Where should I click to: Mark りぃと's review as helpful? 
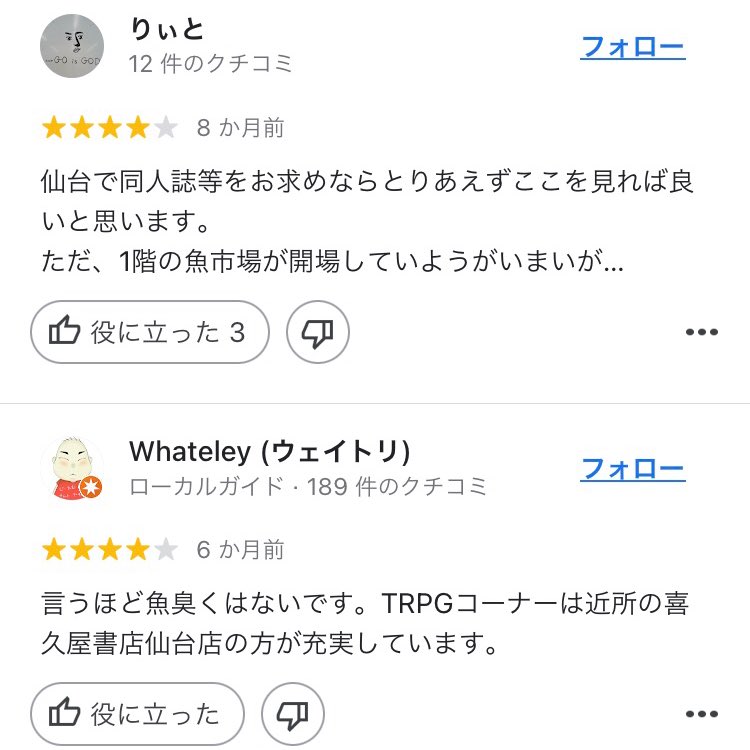pos(150,332)
